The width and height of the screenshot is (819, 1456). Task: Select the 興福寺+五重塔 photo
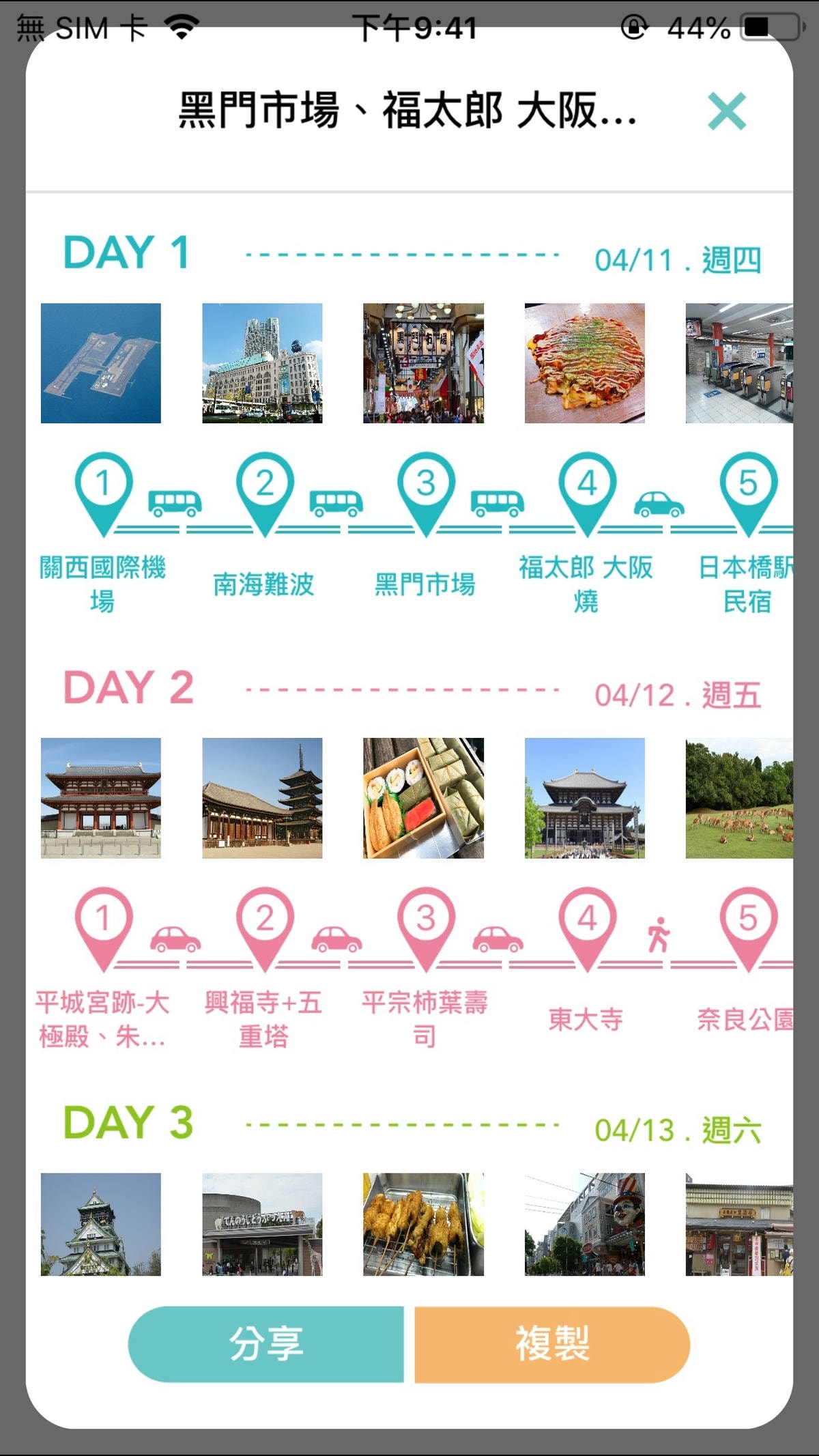[x=262, y=797]
